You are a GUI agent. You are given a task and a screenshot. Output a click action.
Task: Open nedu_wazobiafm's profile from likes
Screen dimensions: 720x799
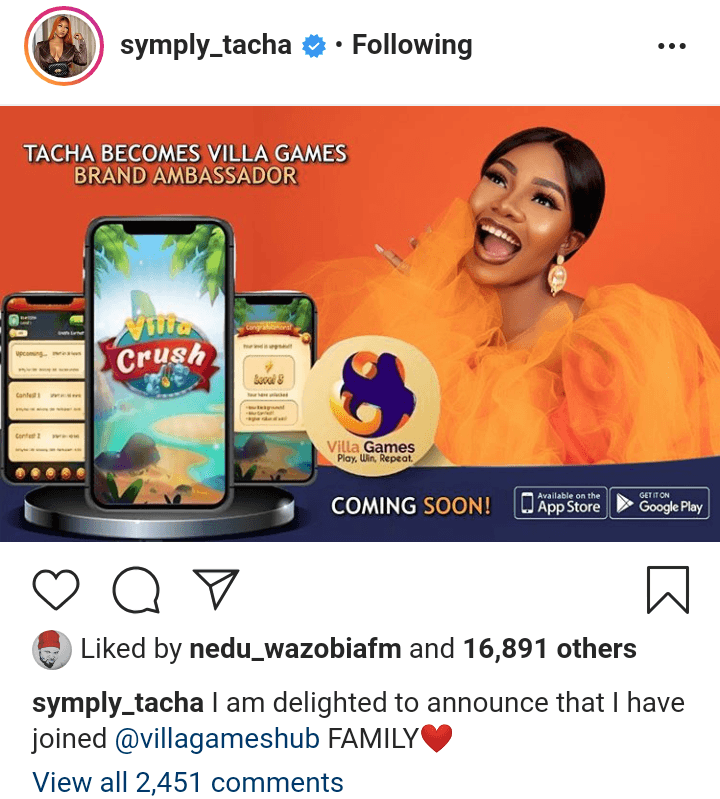click(294, 649)
